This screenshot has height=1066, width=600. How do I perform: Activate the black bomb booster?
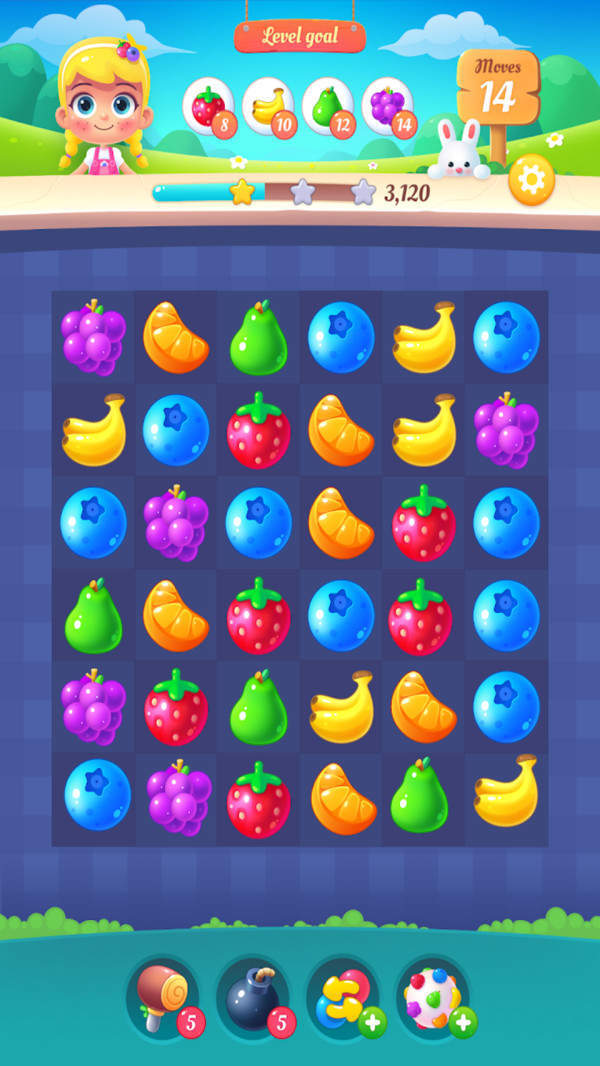(252, 996)
